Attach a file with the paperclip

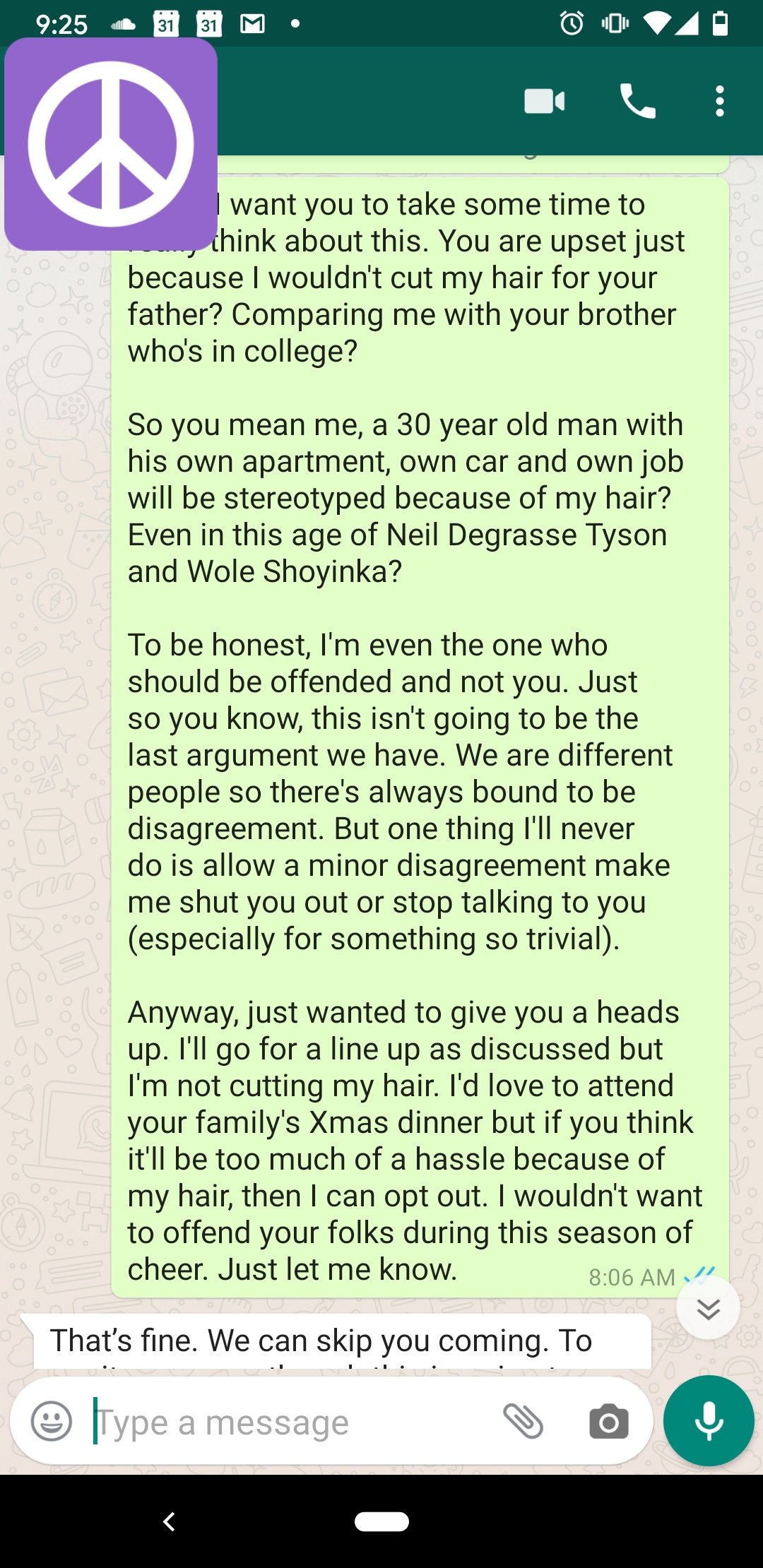(523, 1421)
